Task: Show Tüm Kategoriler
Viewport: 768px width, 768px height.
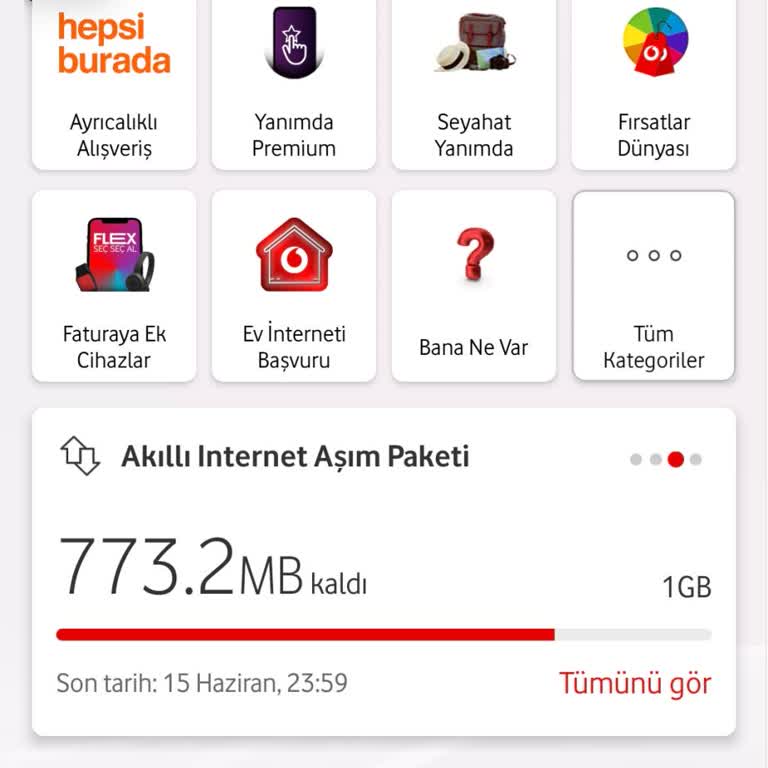Action: point(654,286)
